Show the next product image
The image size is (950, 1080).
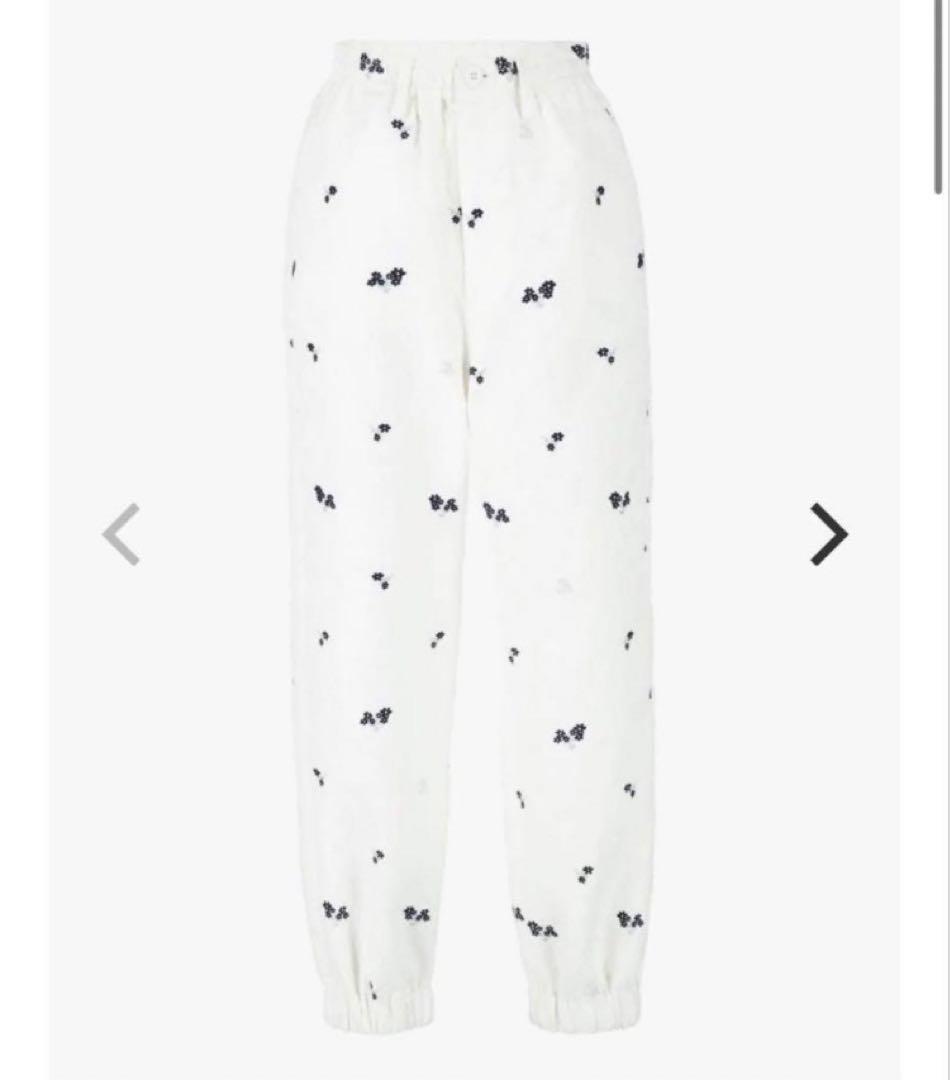(x=828, y=534)
